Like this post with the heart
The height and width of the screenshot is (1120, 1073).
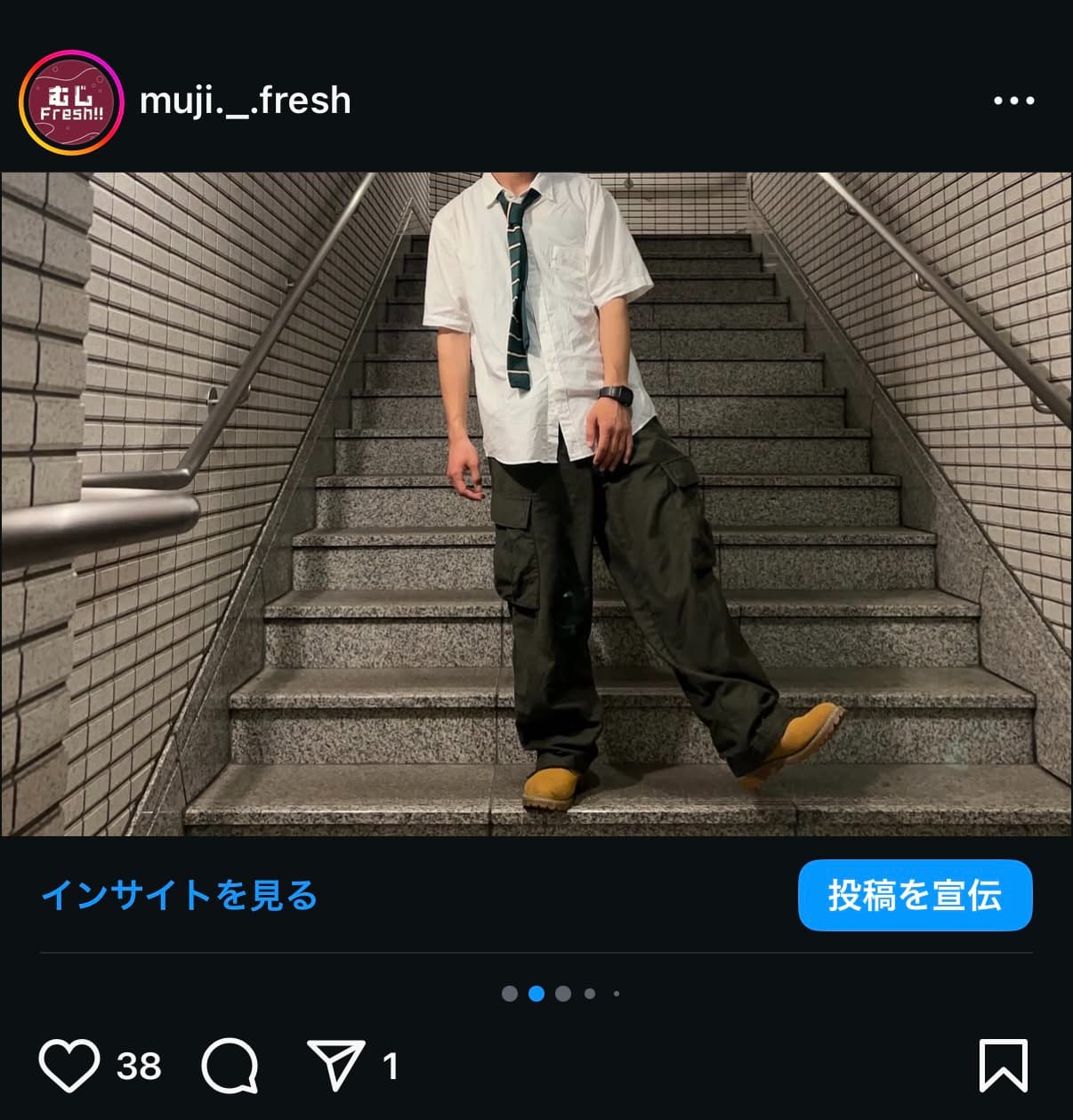[69, 1065]
